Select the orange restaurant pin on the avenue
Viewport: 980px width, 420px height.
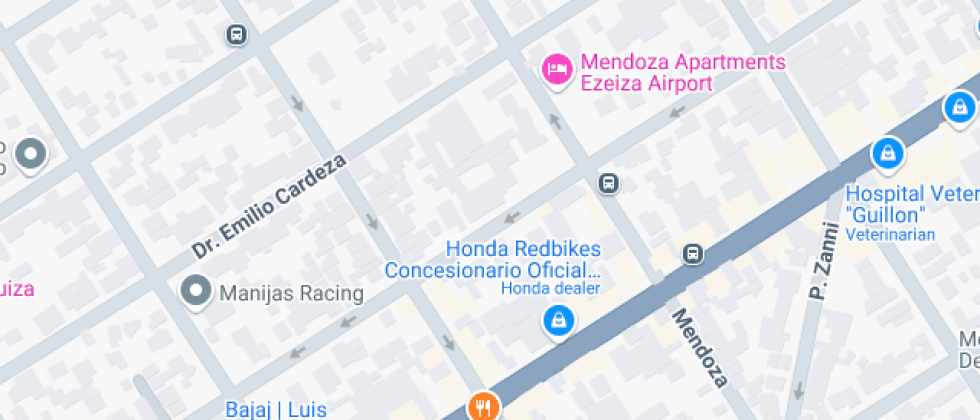pos(483,406)
